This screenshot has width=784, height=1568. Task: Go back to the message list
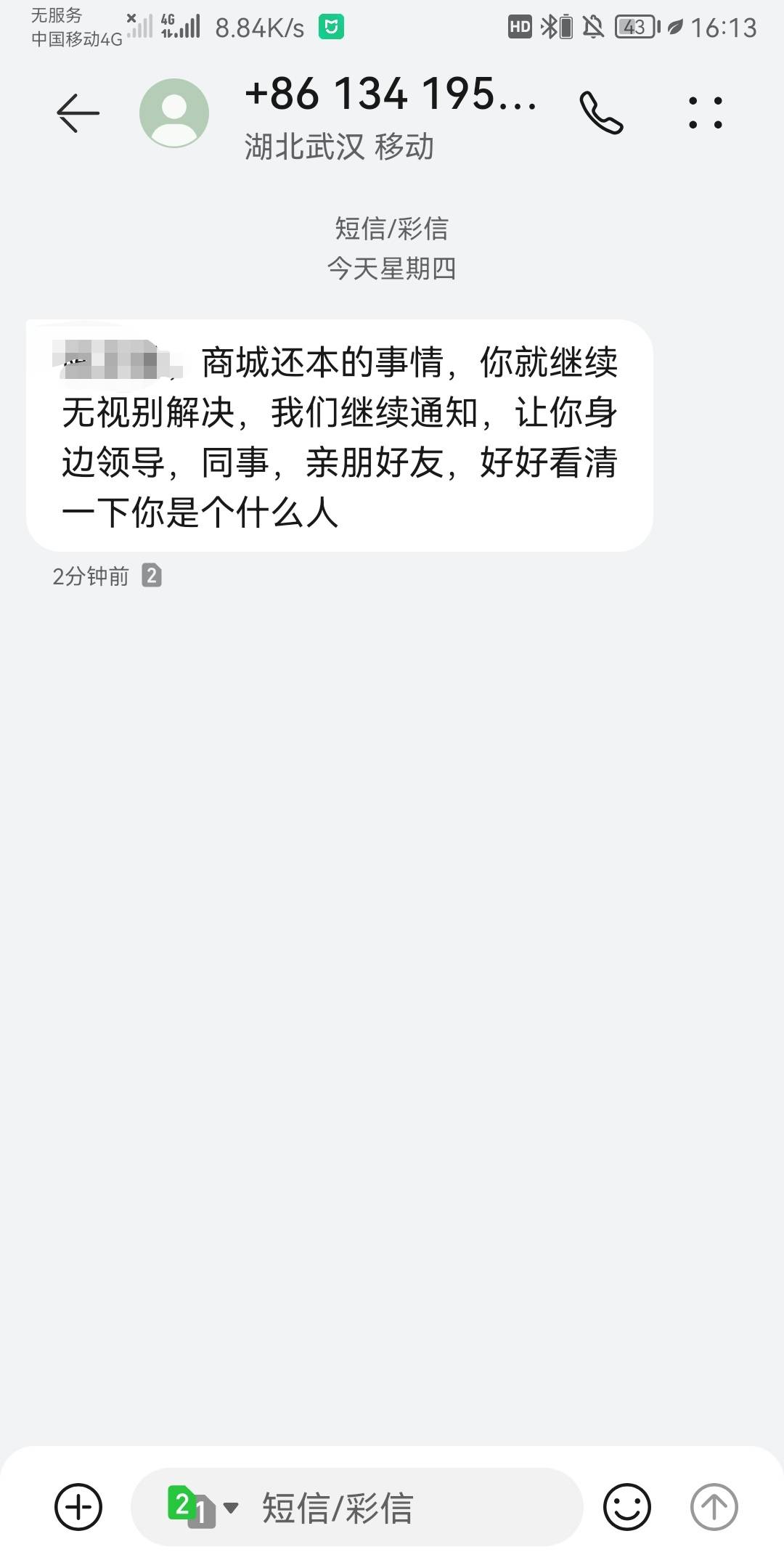[x=78, y=113]
